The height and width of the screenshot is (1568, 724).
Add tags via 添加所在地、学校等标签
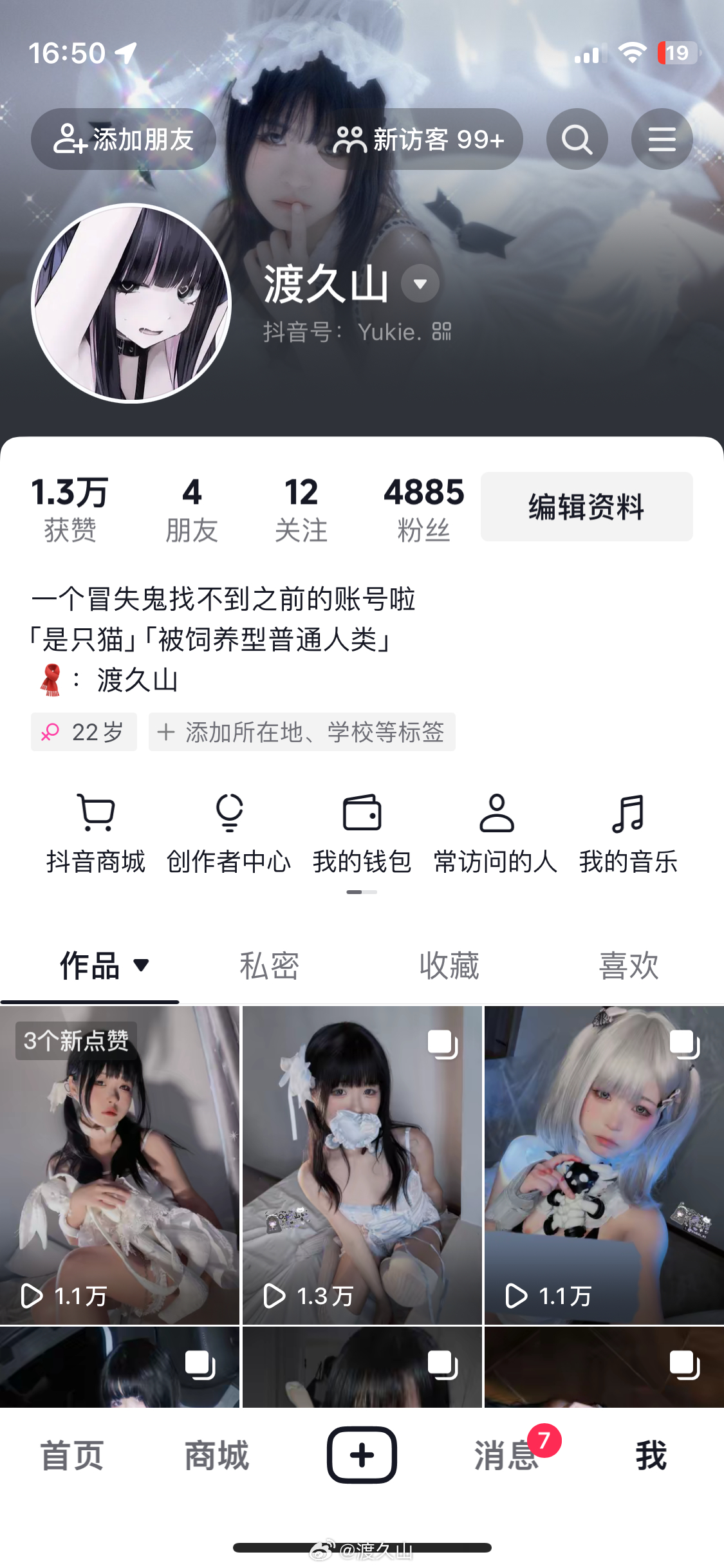coord(302,732)
